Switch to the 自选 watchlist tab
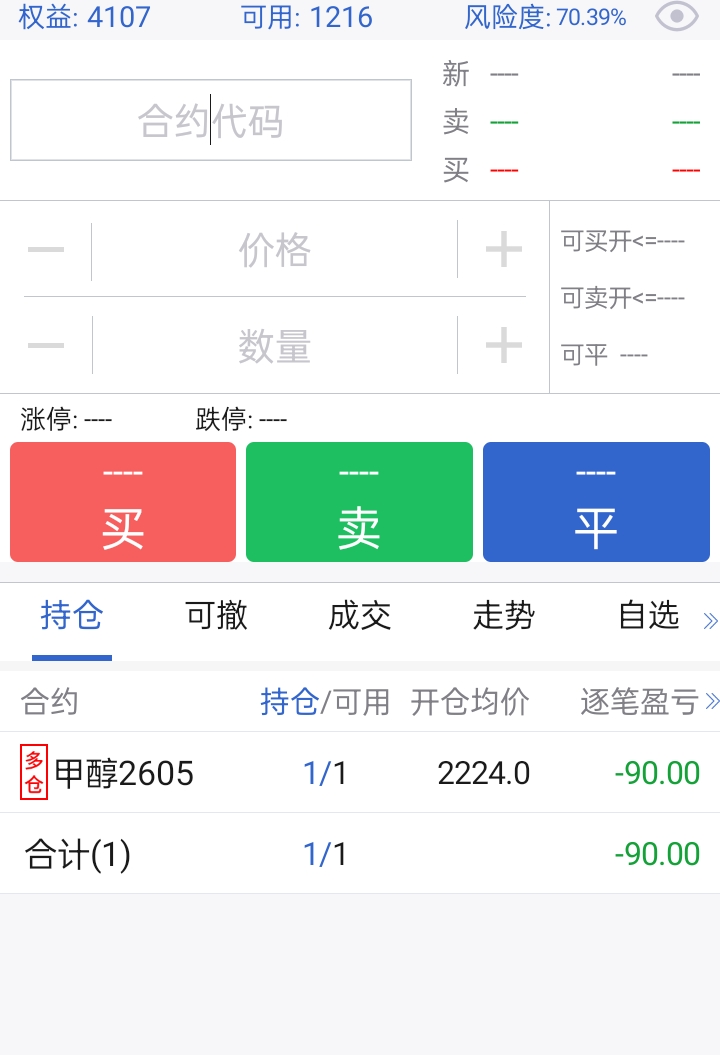Image resolution: width=720 pixels, height=1055 pixels. click(x=648, y=616)
